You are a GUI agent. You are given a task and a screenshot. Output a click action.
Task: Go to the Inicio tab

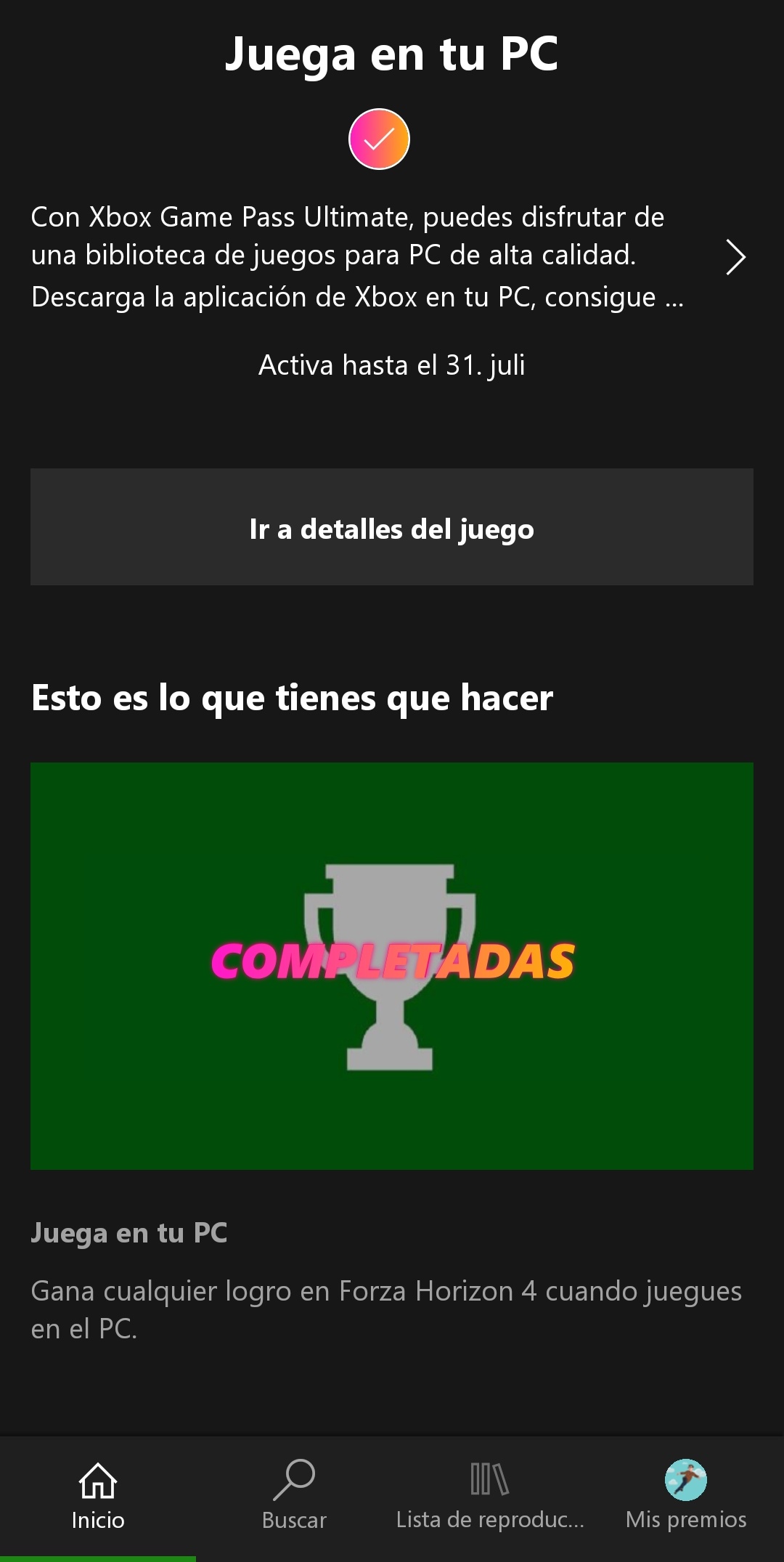coord(98,1497)
